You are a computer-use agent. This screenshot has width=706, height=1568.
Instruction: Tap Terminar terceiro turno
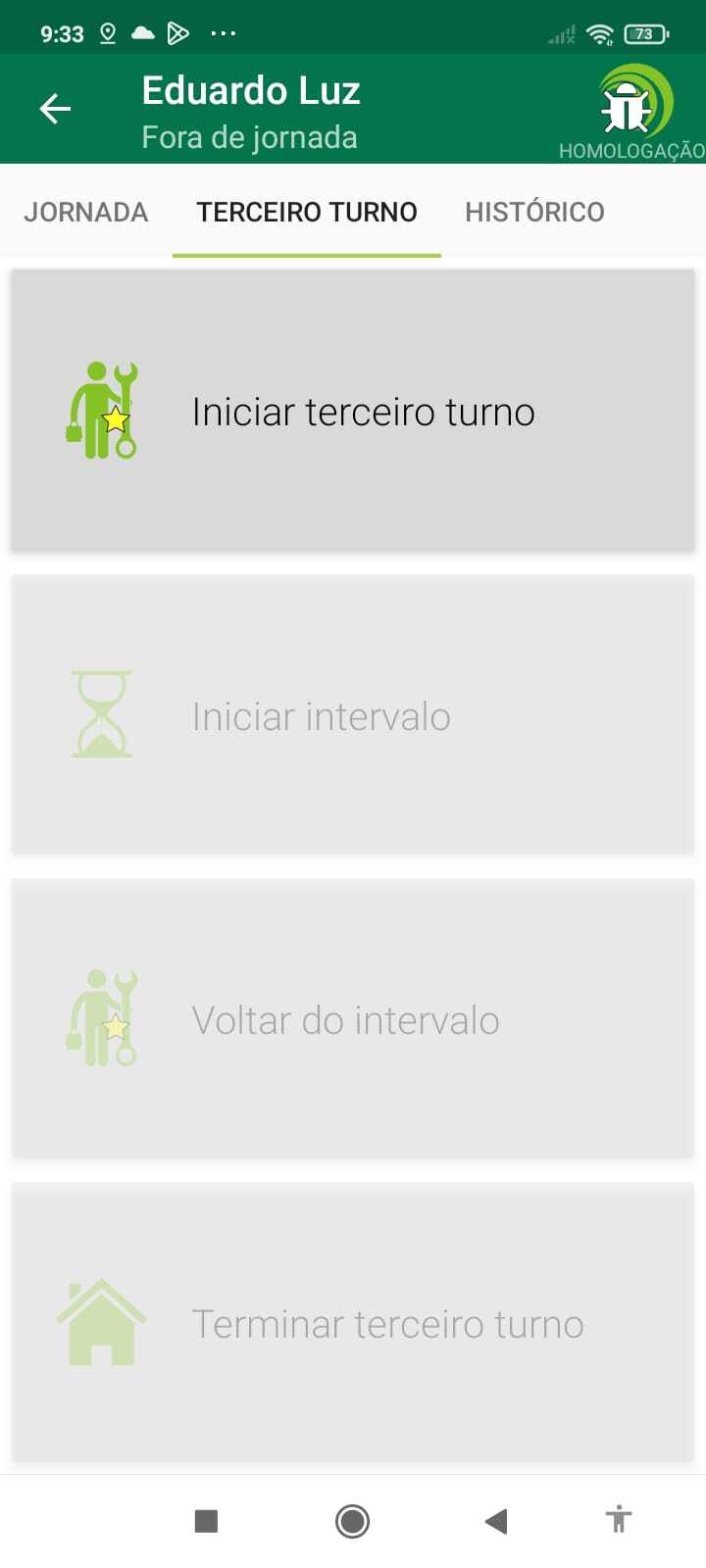[353, 1324]
